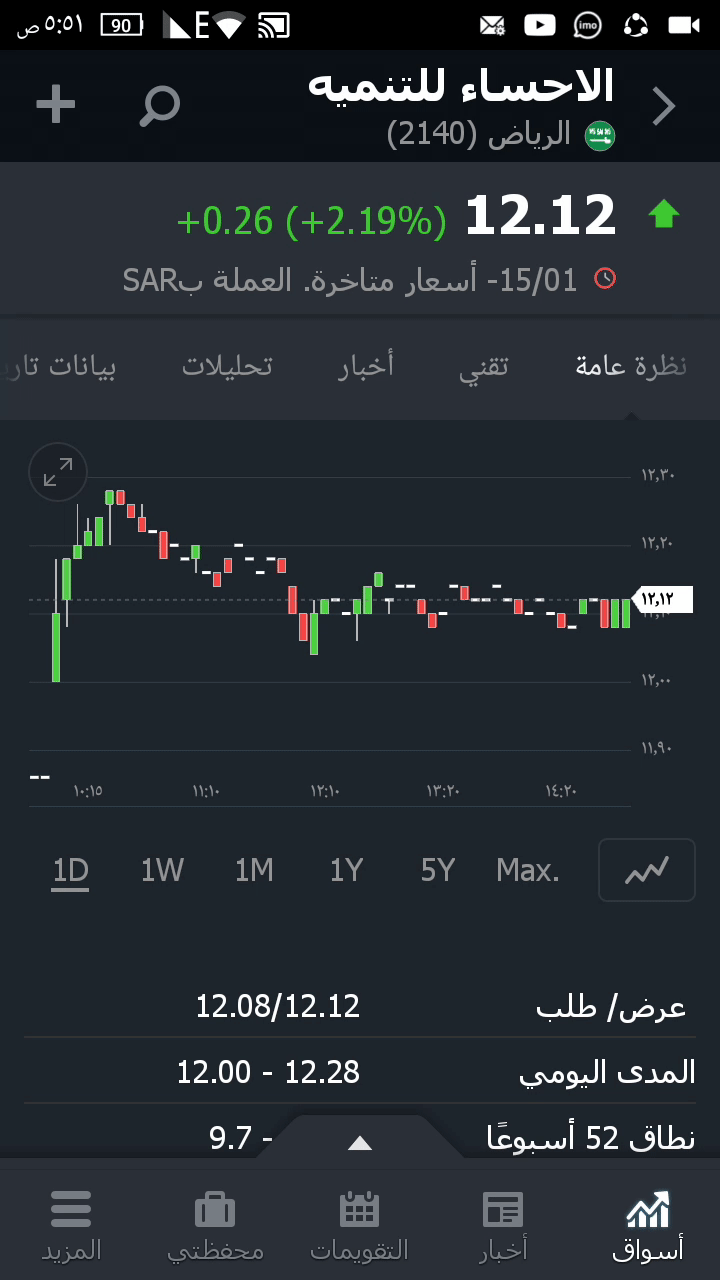The width and height of the screenshot is (720, 1280).
Task: Switch to أسواق markets tab
Action: click(648, 1224)
